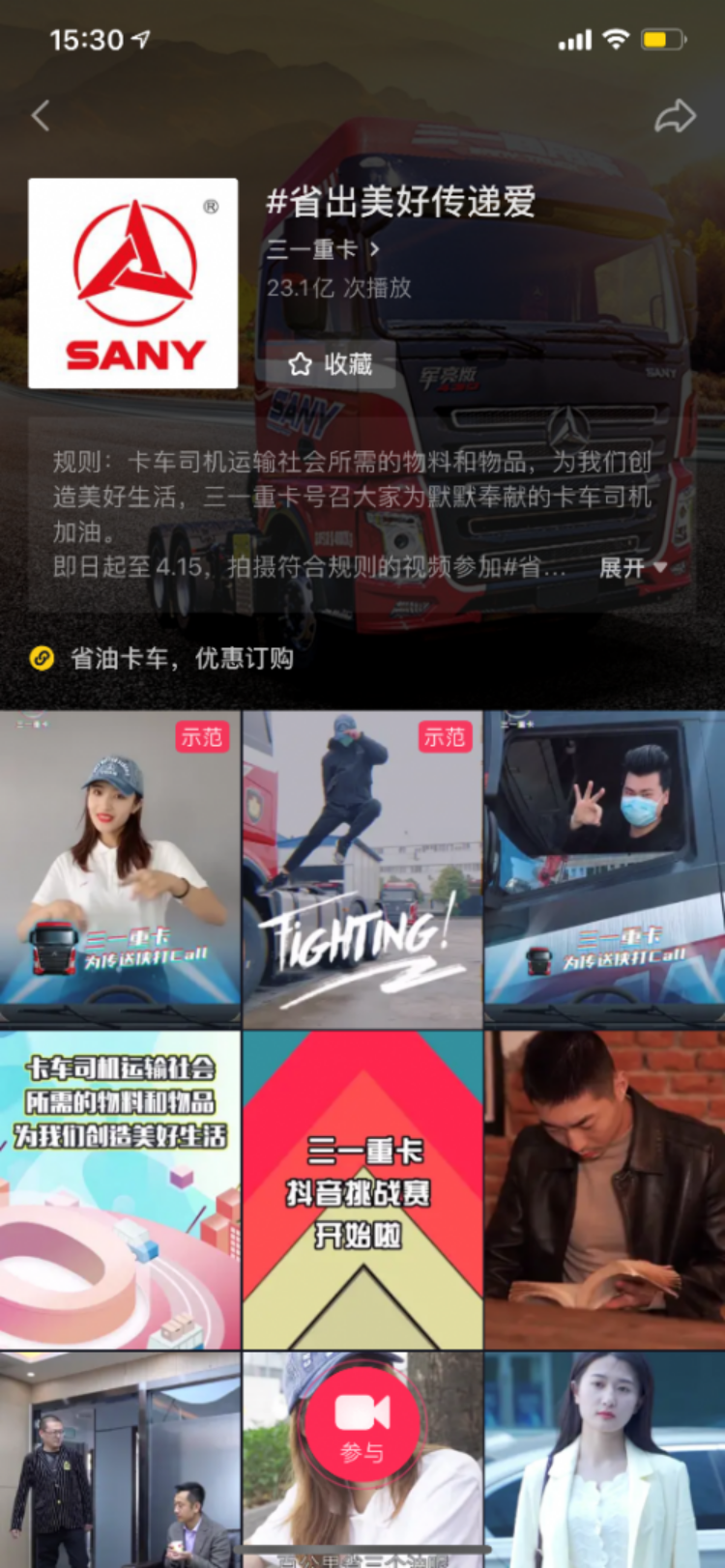
Task: Go back using the top-left arrow
Action: coord(41,116)
